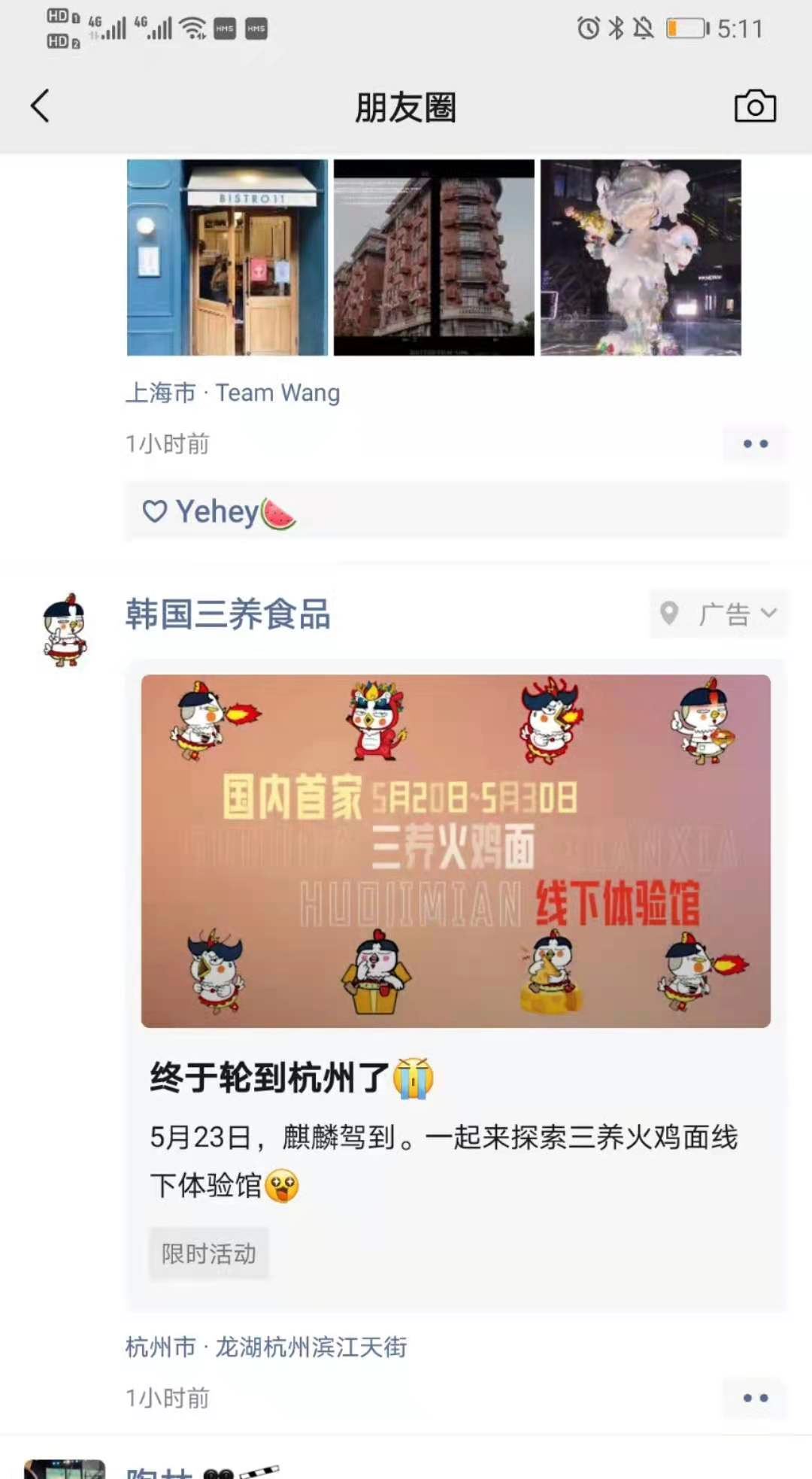
Task: Open like/comment menu on the Team Wang post
Action: [x=755, y=444]
